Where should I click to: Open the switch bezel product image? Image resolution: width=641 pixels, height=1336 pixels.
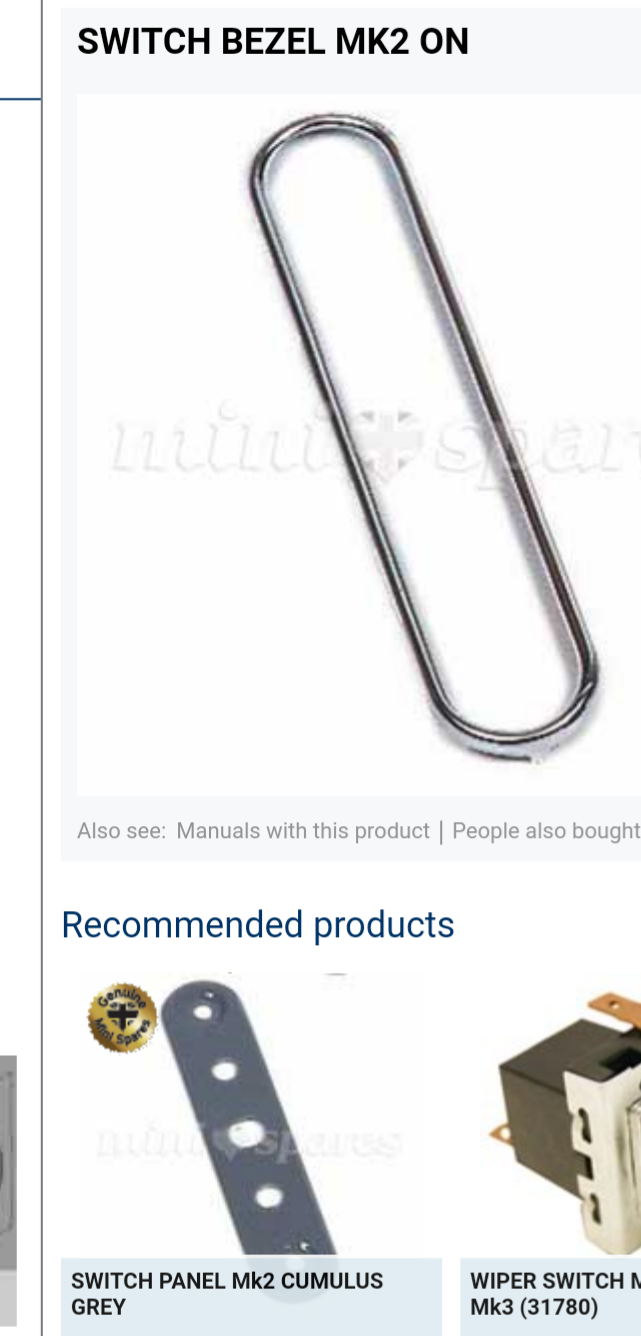[359, 445]
